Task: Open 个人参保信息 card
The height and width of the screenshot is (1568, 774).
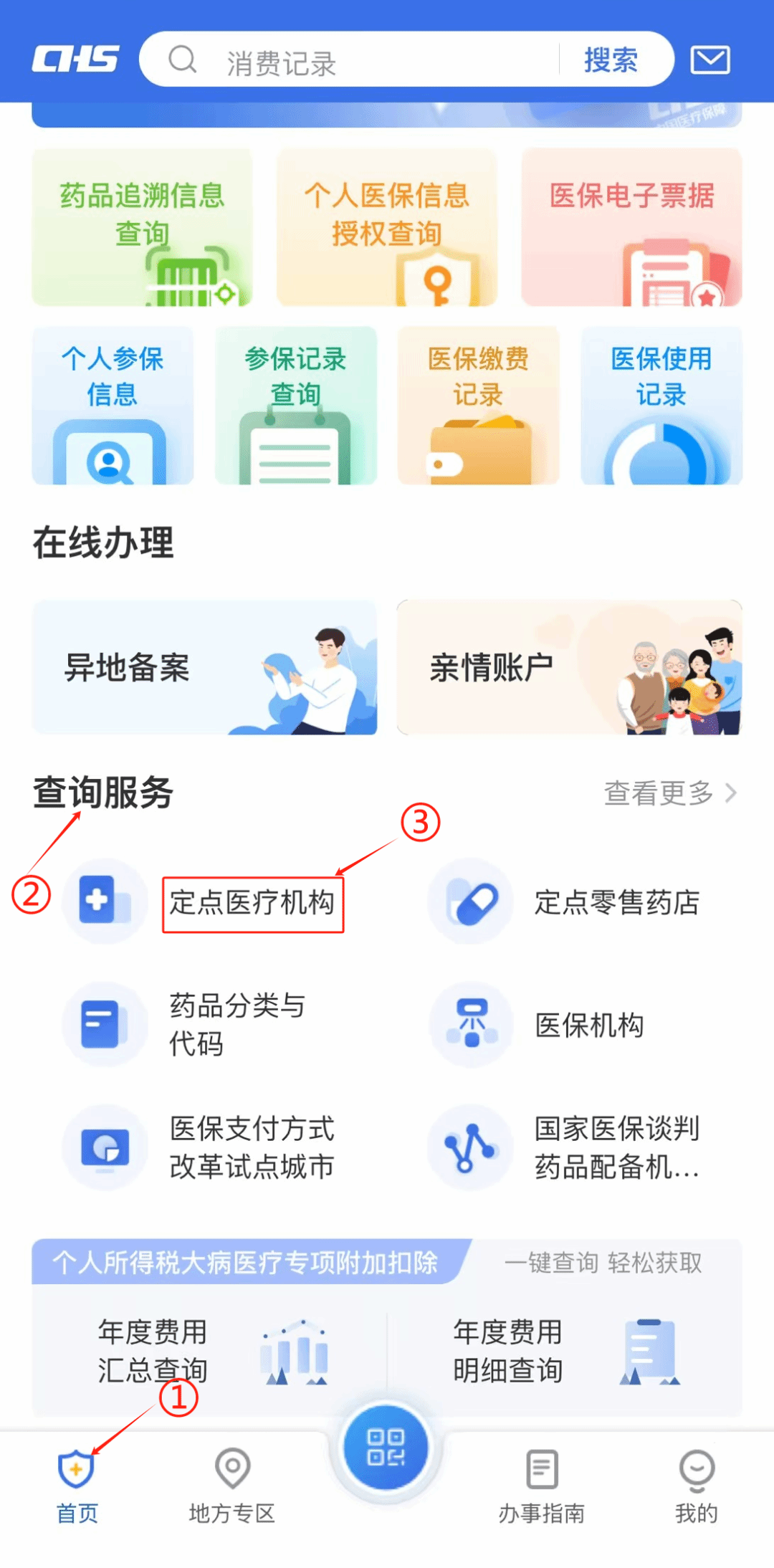Action: (x=113, y=406)
